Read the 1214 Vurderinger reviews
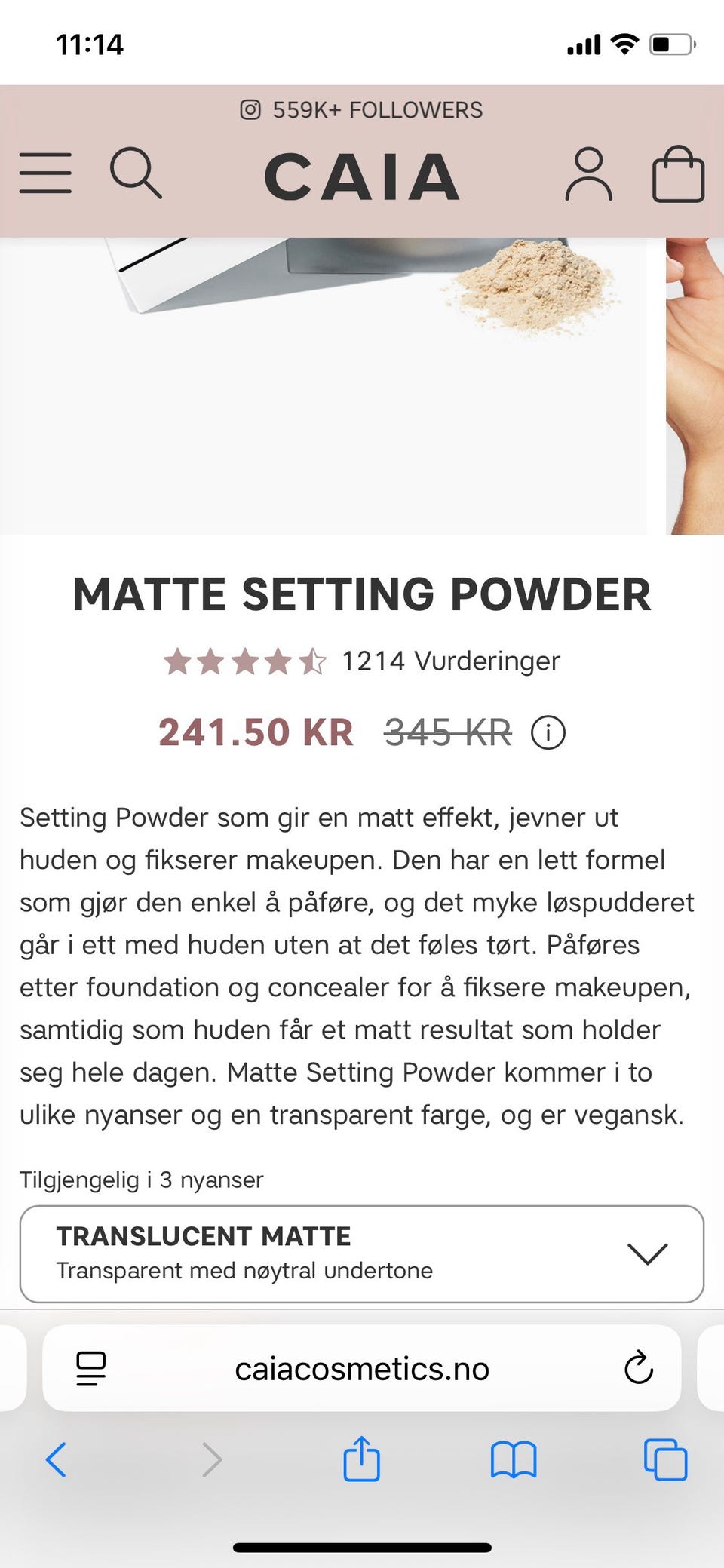Viewport: 724px width, 1568px height. 450,661
